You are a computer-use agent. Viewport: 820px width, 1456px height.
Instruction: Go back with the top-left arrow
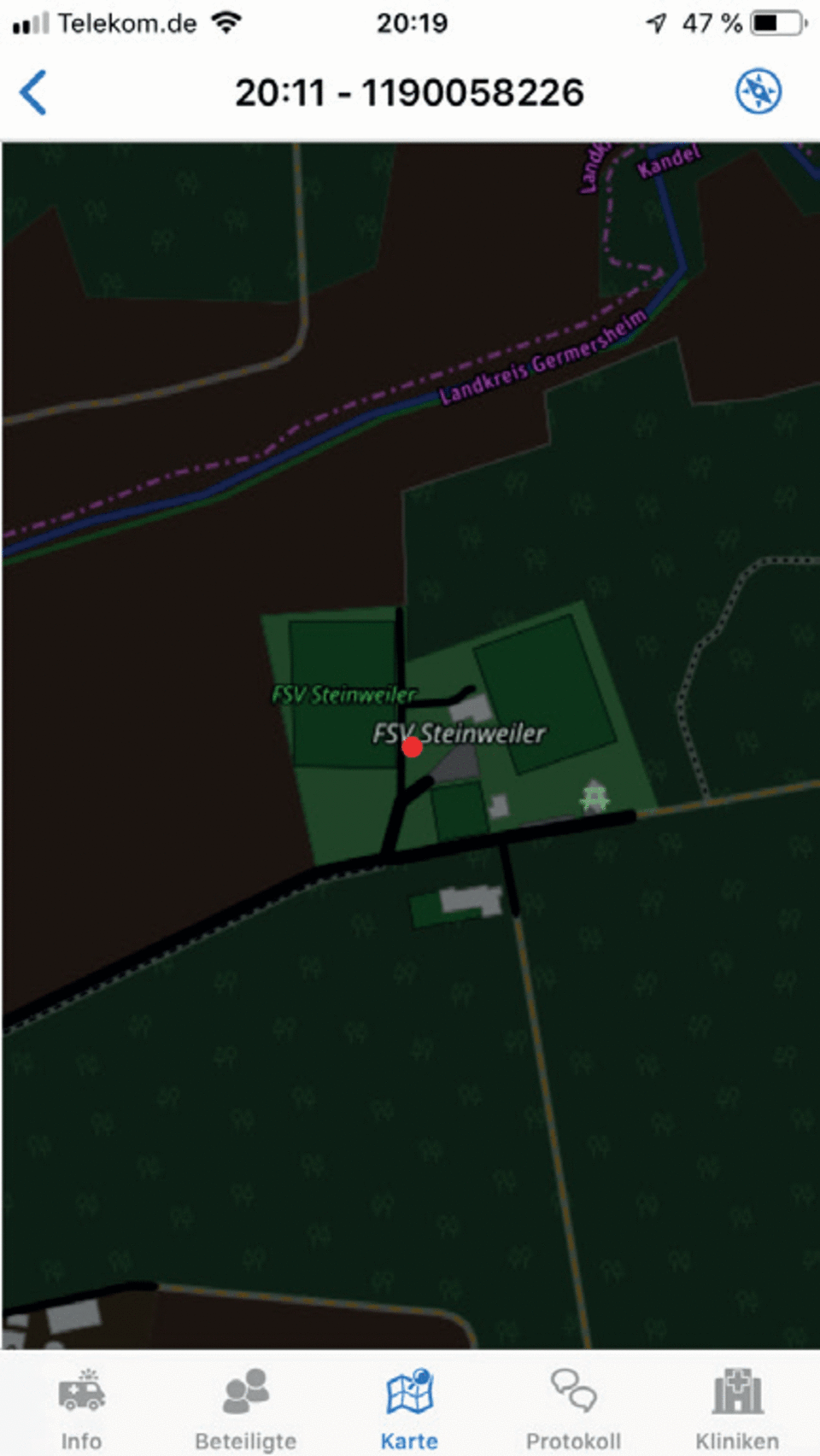(x=34, y=92)
